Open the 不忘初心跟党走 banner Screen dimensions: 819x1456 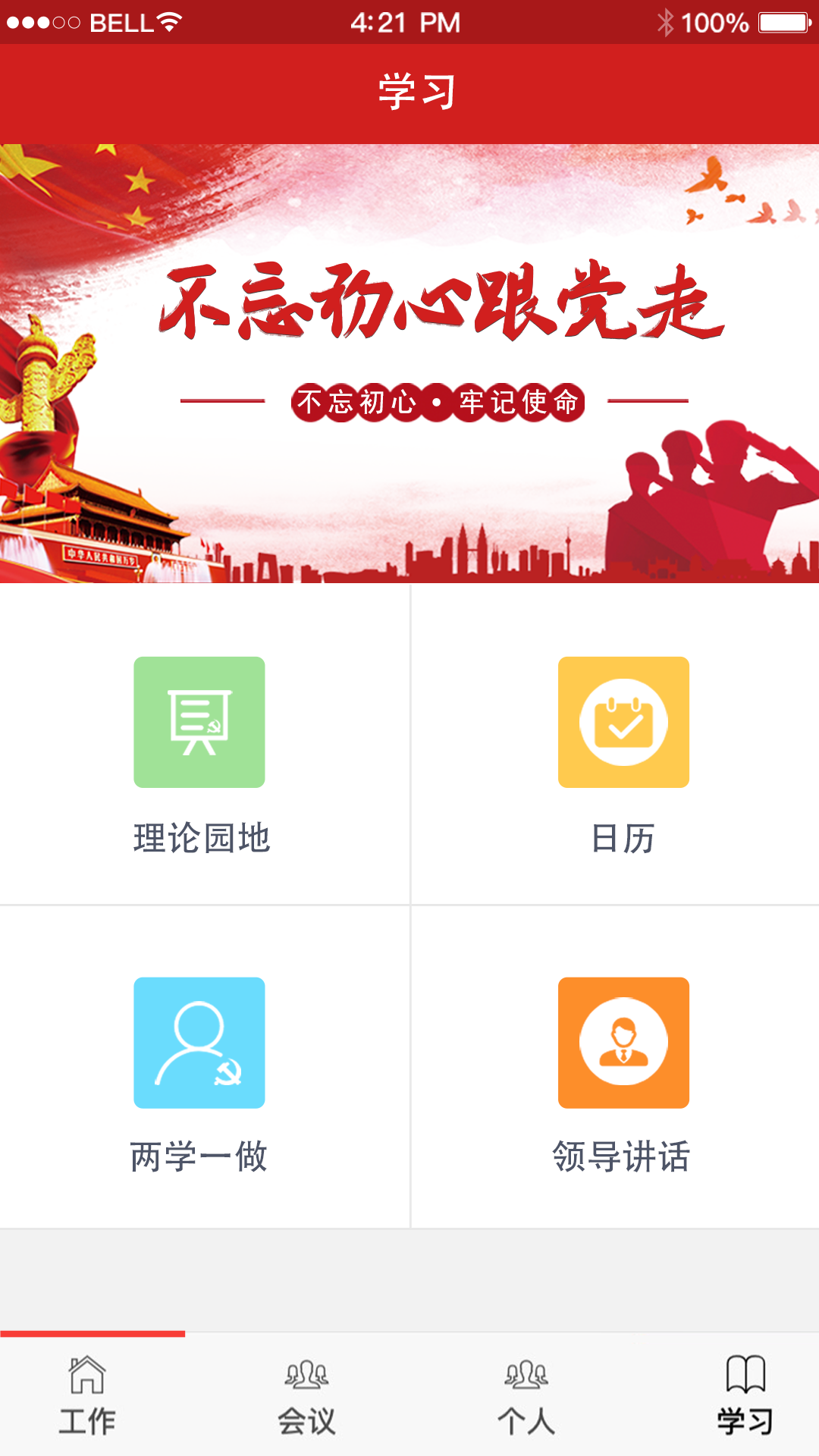tap(409, 363)
